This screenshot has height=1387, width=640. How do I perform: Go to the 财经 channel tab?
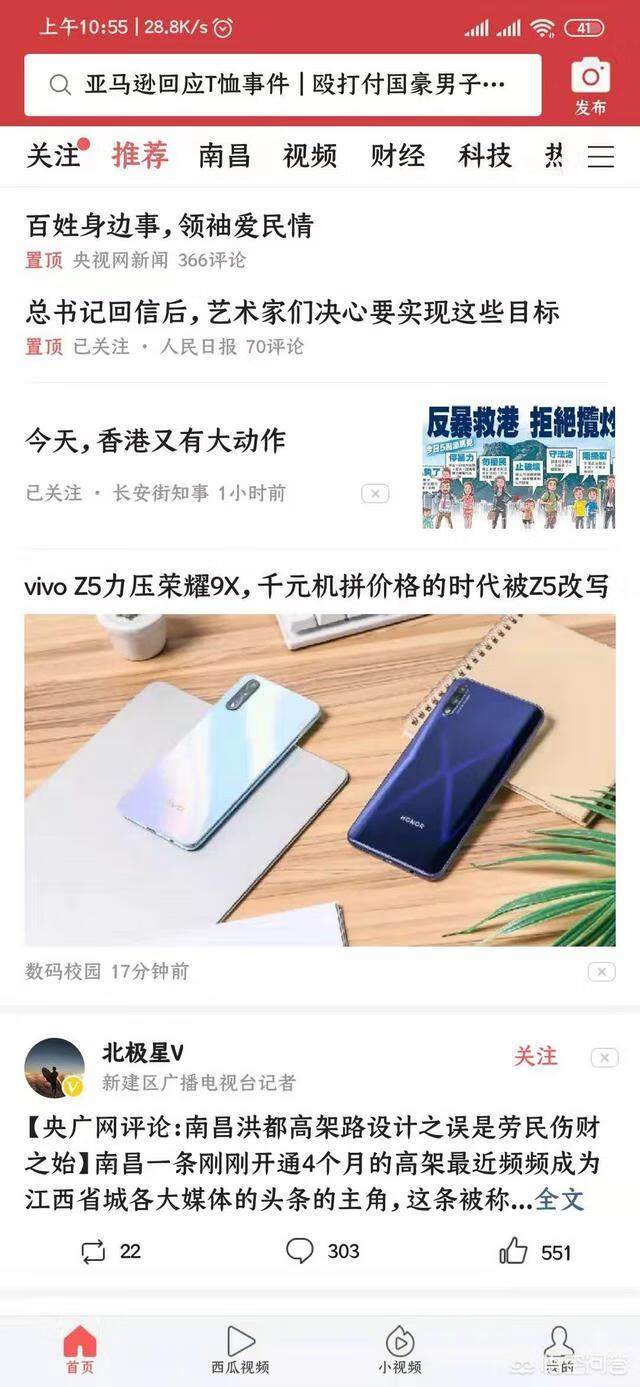click(398, 156)
